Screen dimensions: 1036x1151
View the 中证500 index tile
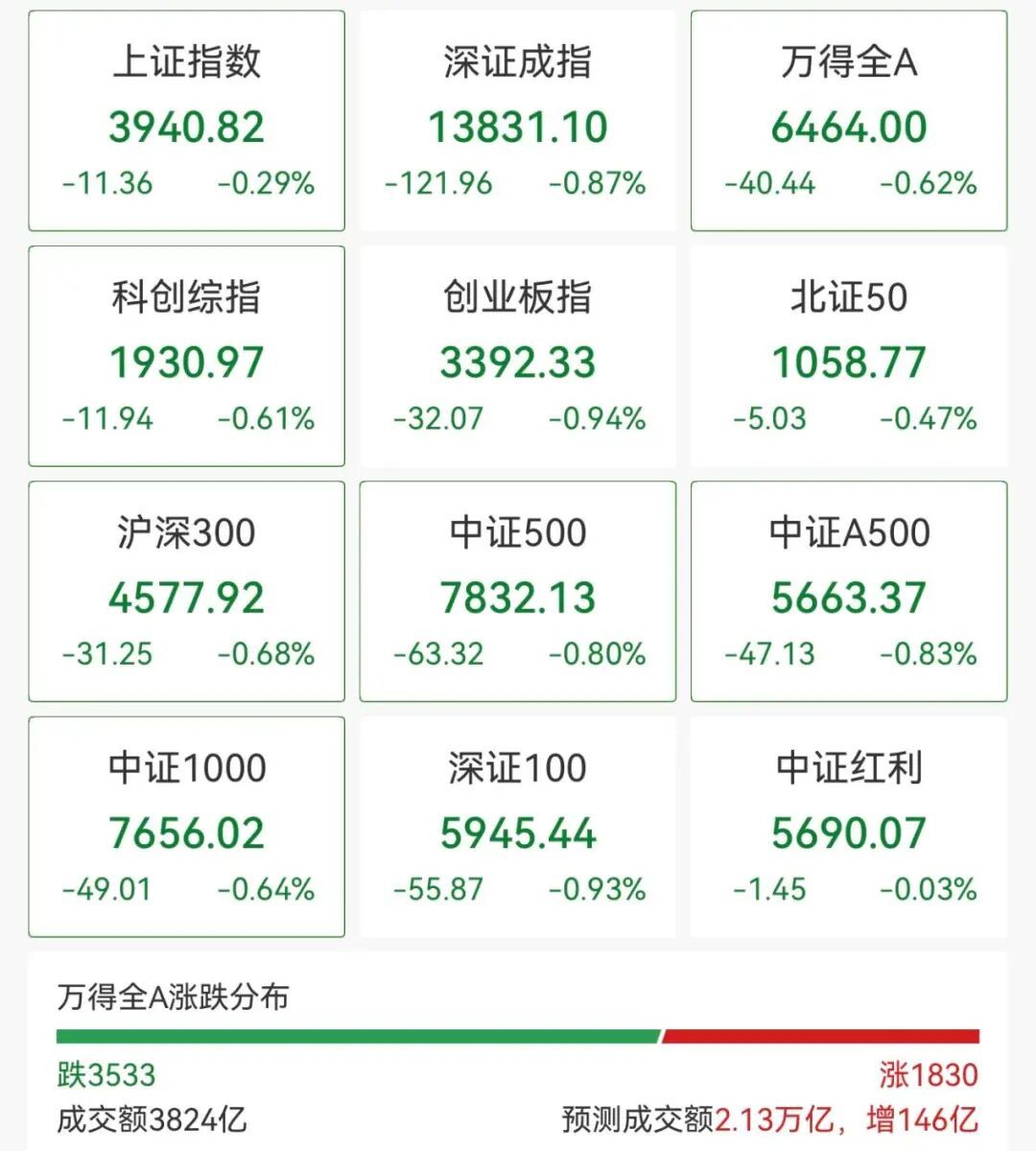click(518, 592)
